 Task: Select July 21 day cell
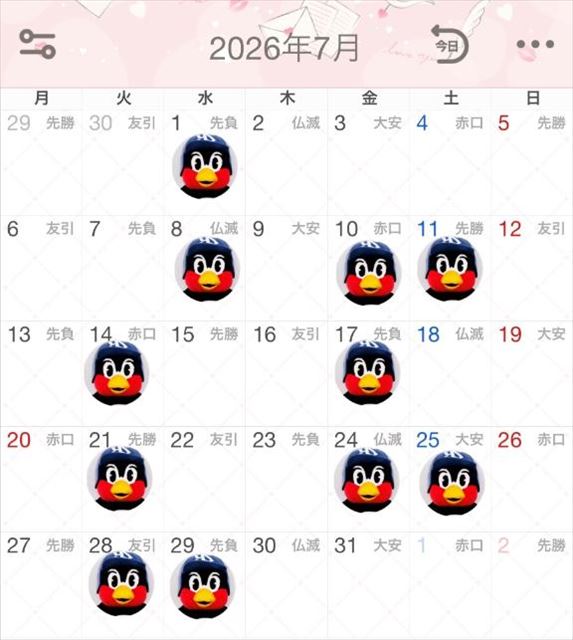tap(123, 479)
